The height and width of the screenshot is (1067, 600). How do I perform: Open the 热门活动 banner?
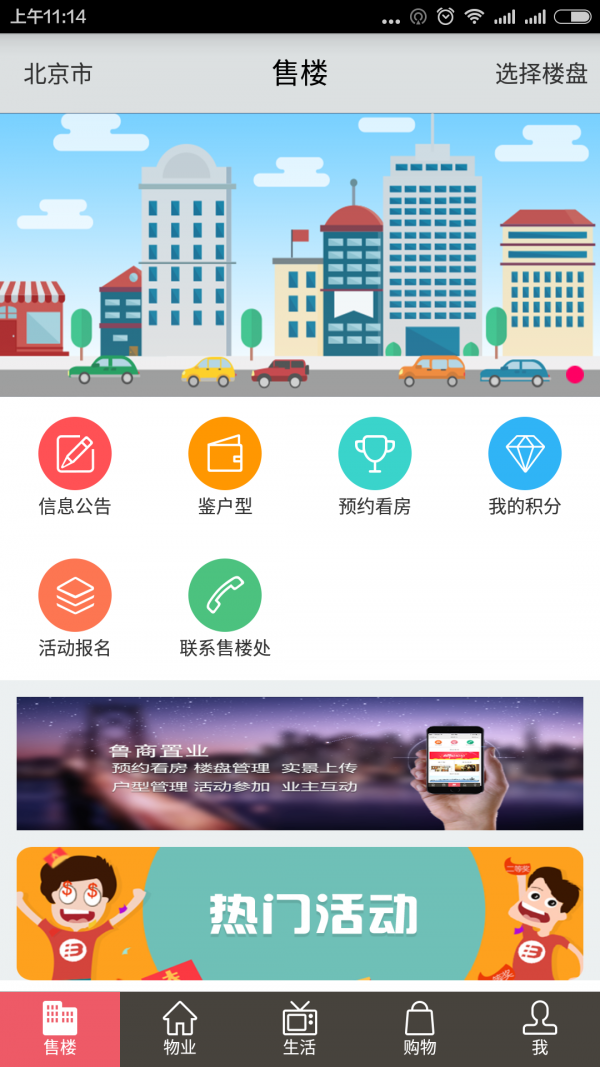coord(300,913)
